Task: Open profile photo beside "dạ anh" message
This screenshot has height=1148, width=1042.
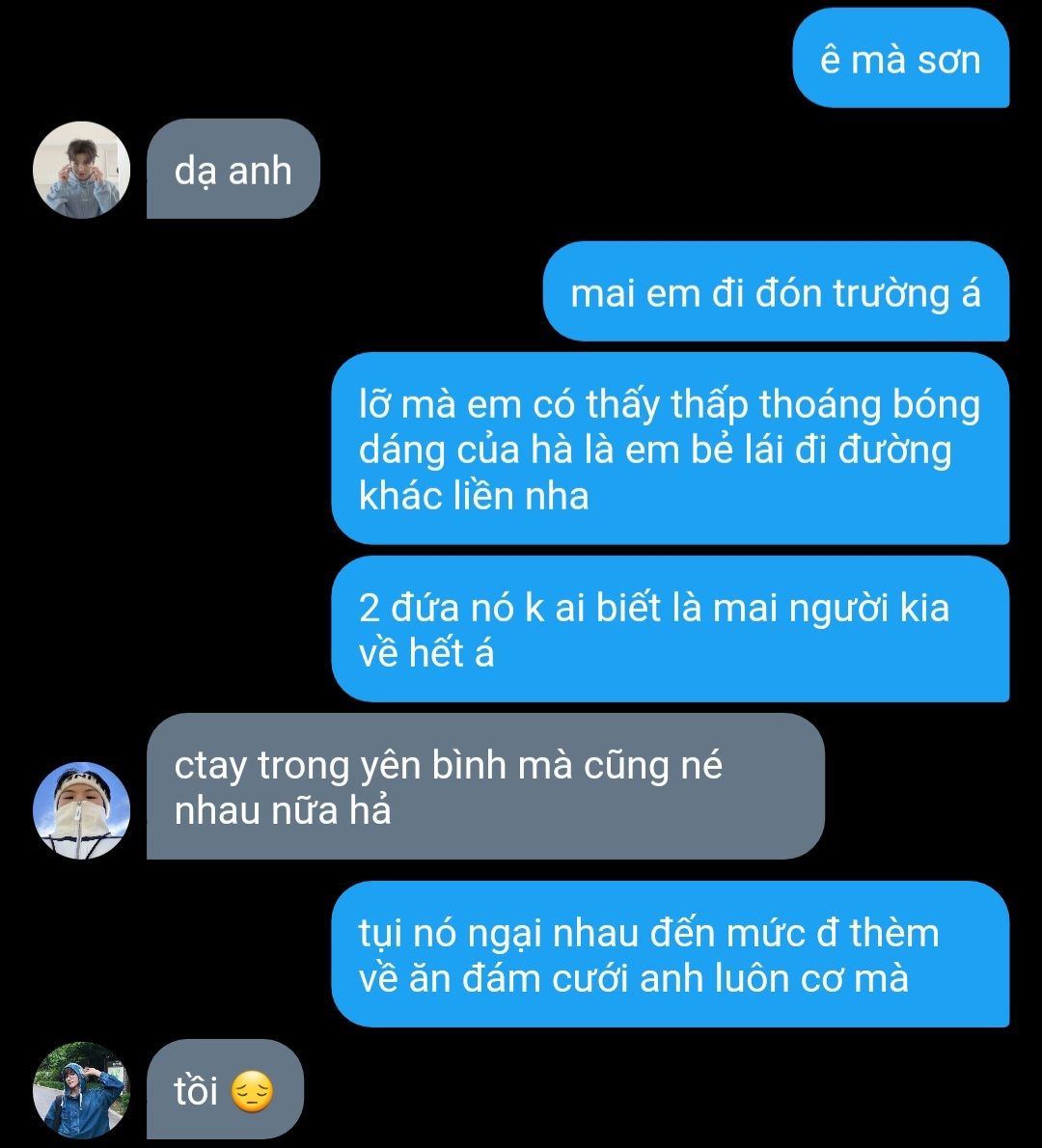Action: coord(81,170)
